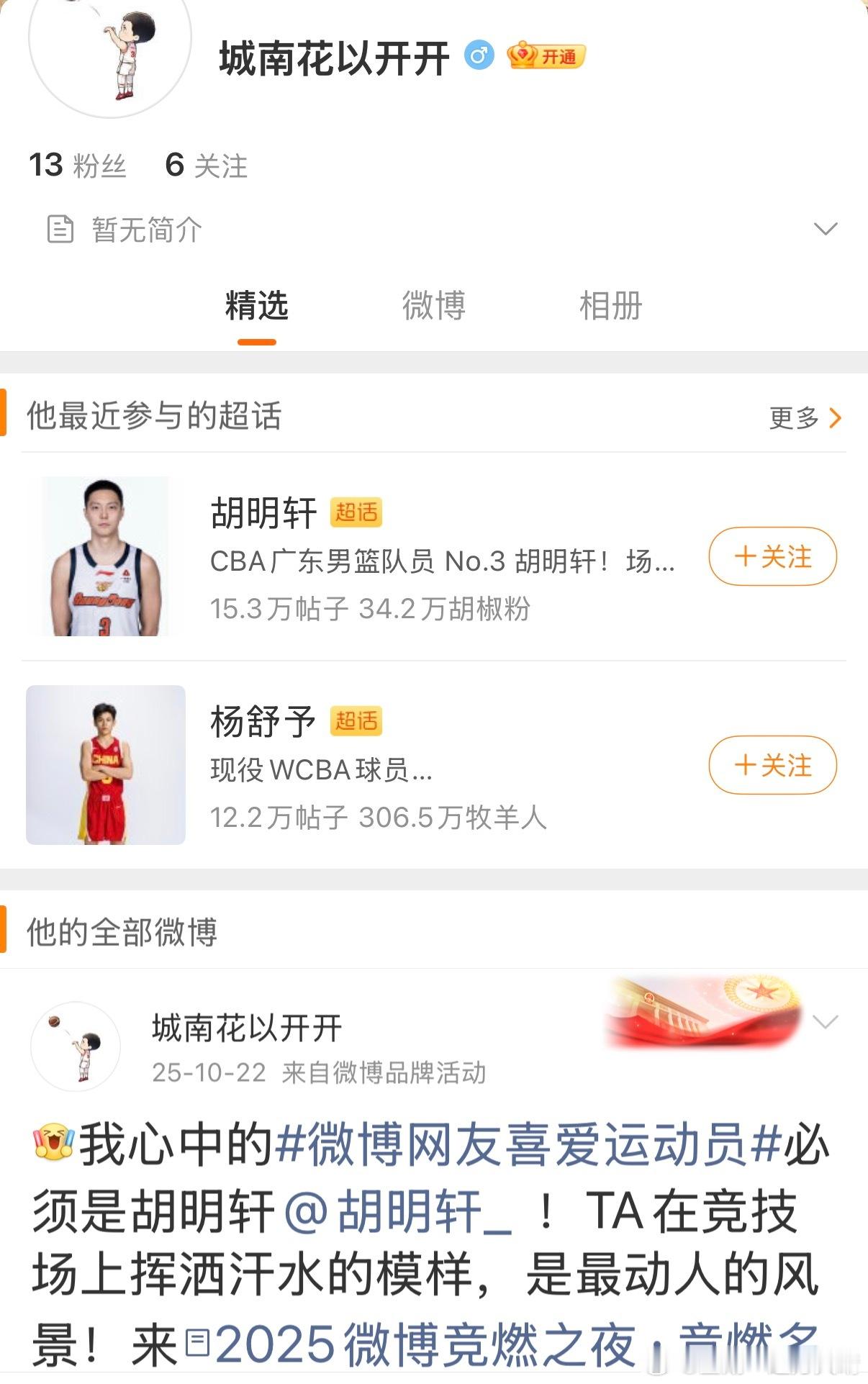Switch to the 微博 tab
This screenshot has height=1384, width=868.
[434, 307]
